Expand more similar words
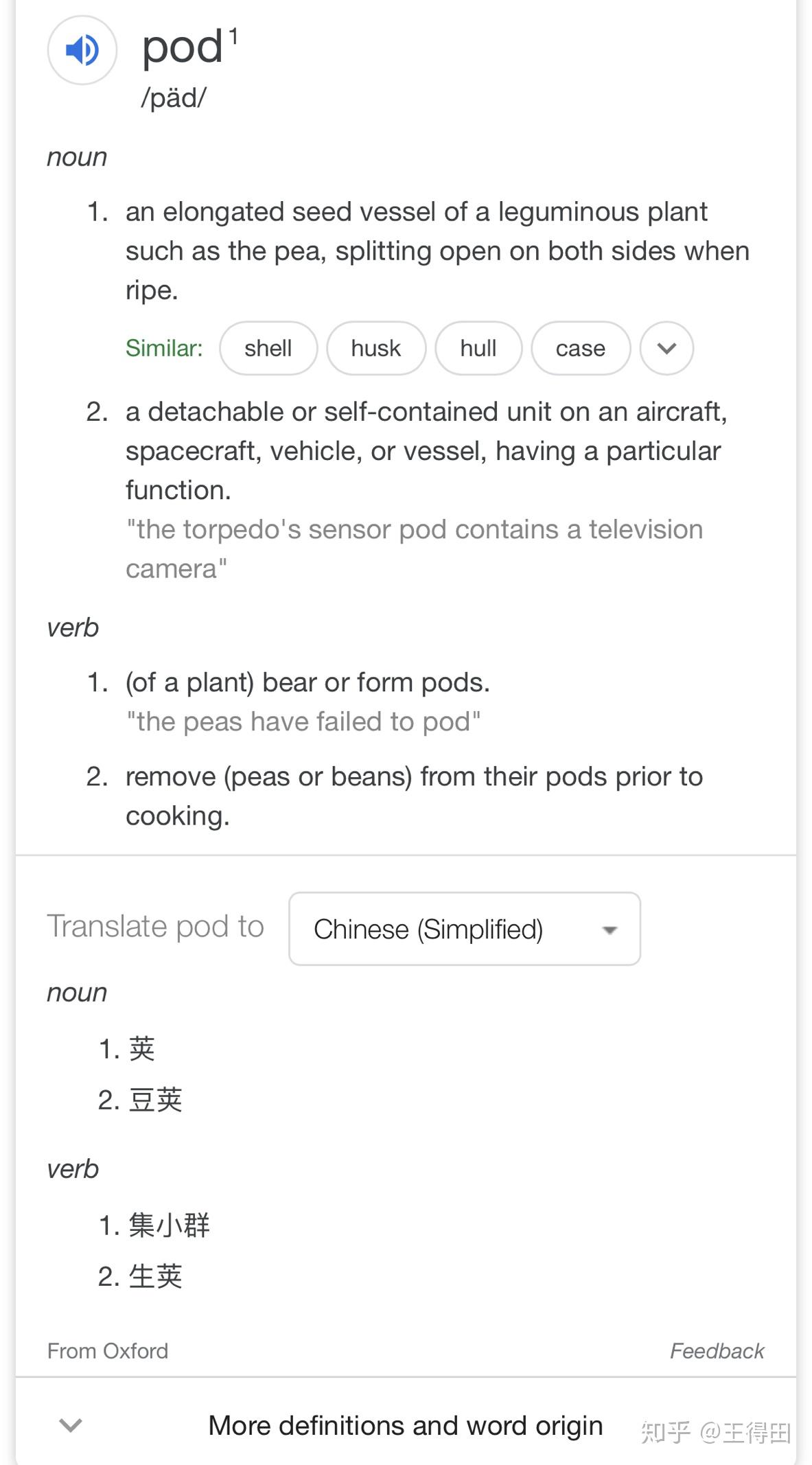Viewport: 812px width, 1465px height. (666, 348)
